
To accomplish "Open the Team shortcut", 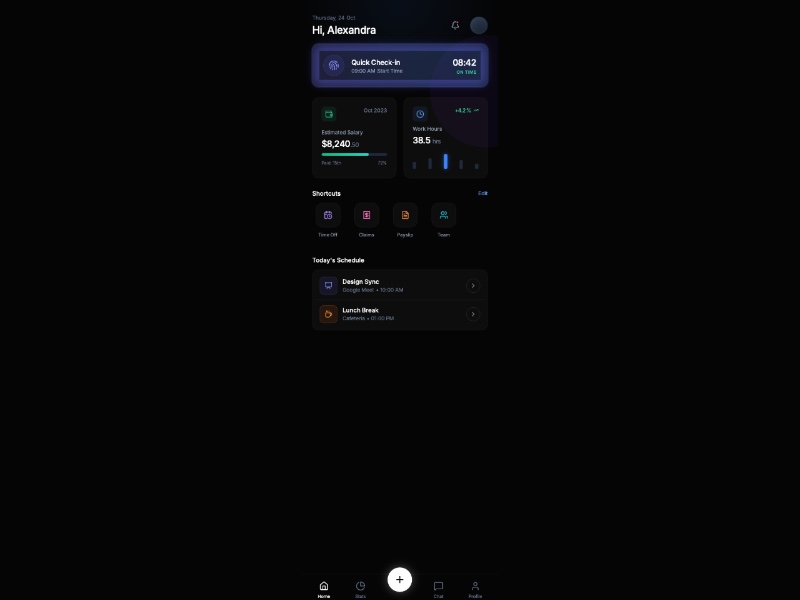I will point(444,215).
